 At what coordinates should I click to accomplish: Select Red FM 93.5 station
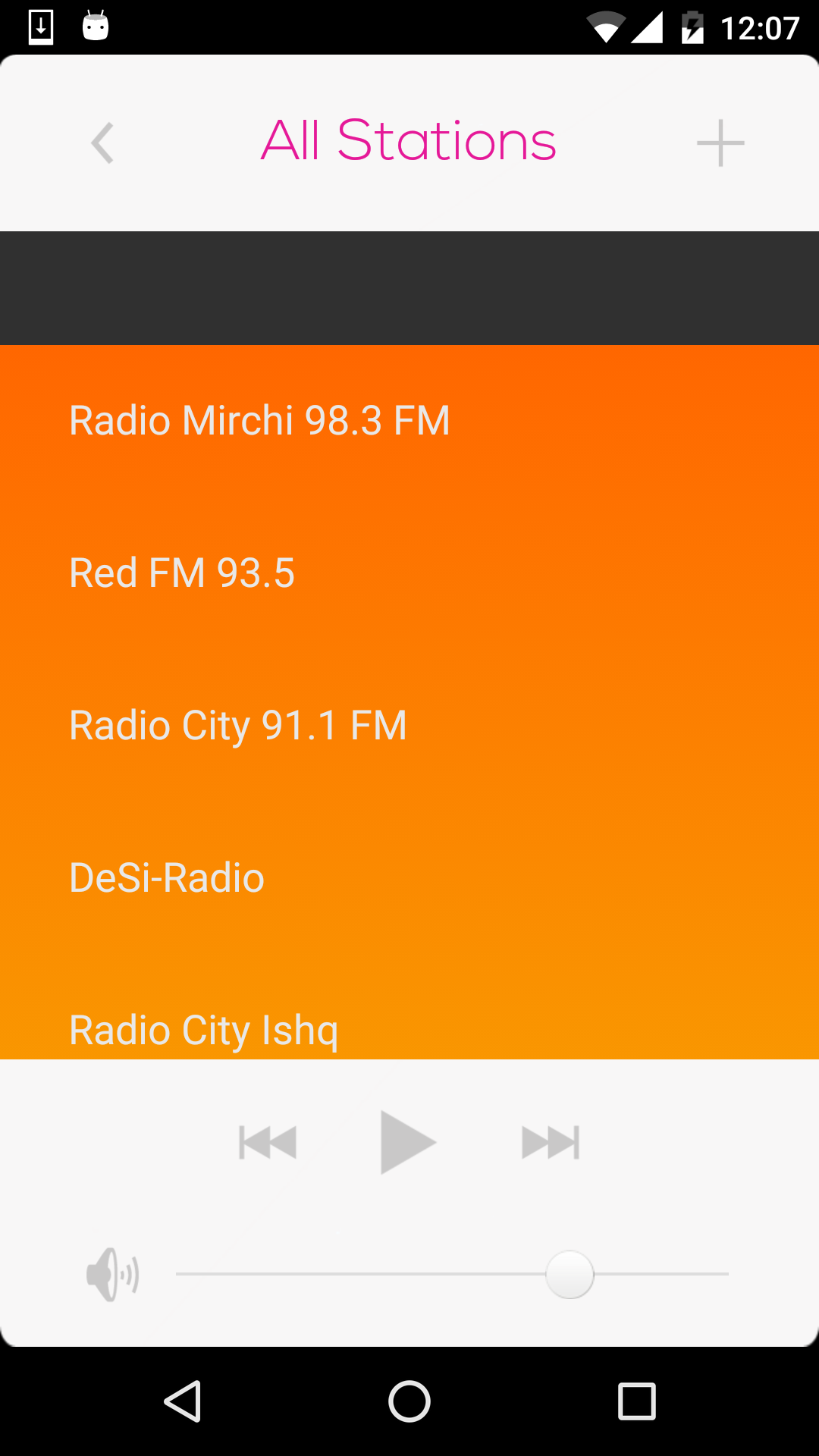(182, 573)
